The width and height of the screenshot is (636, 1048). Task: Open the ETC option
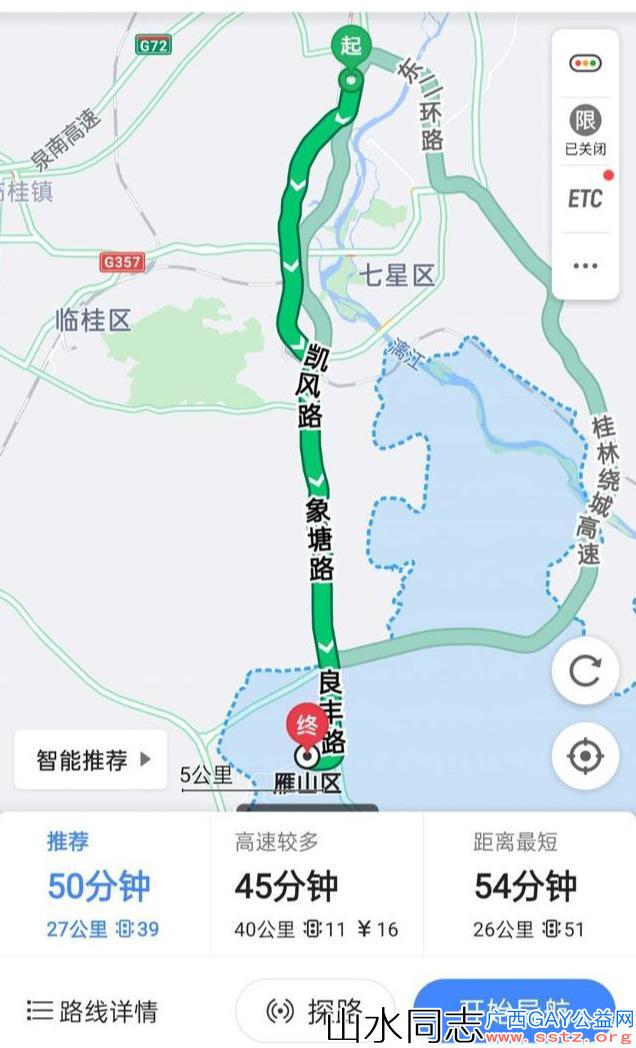tap(585, 199)
